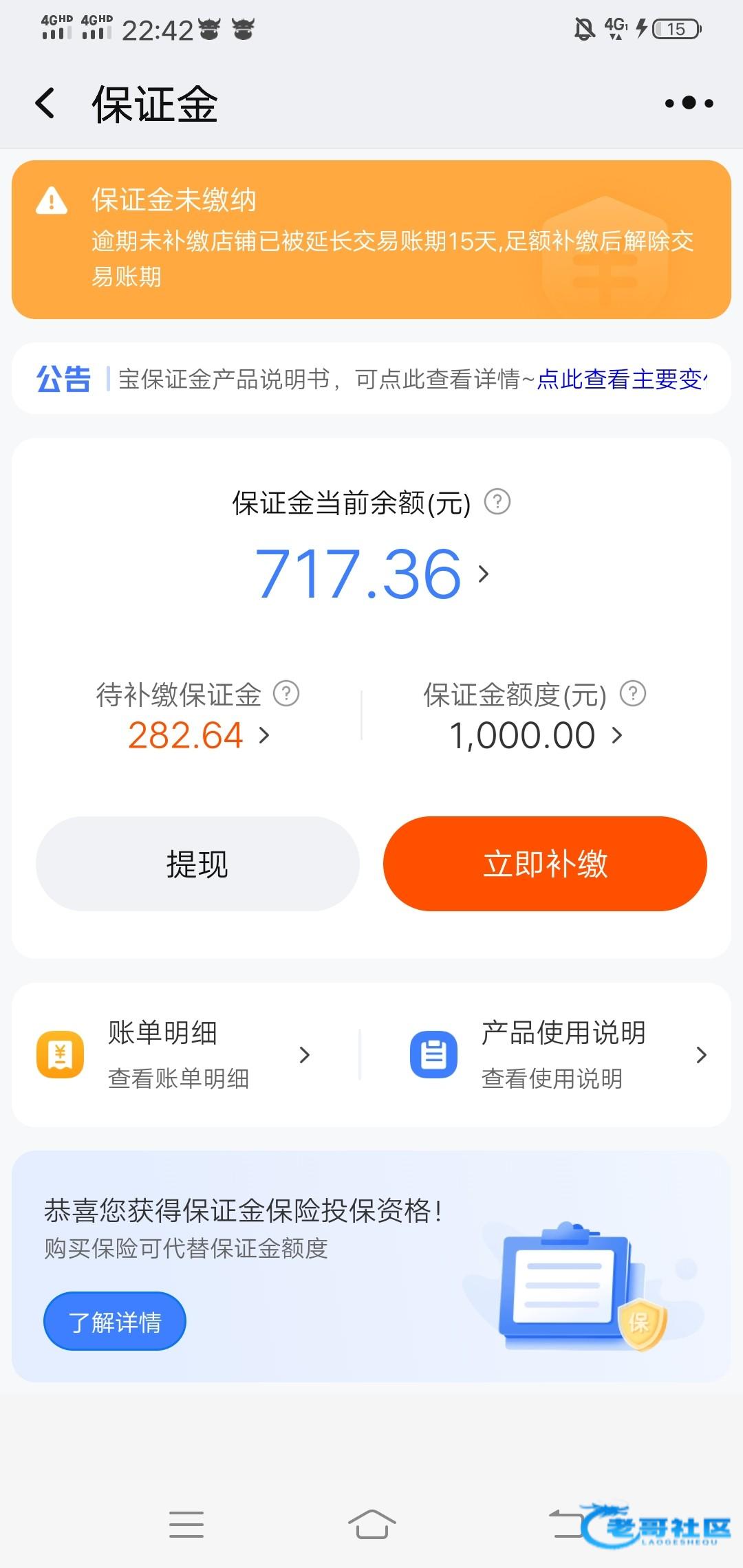
Task: Pay now with 立即补缴
Action: [x=545, y=864]
